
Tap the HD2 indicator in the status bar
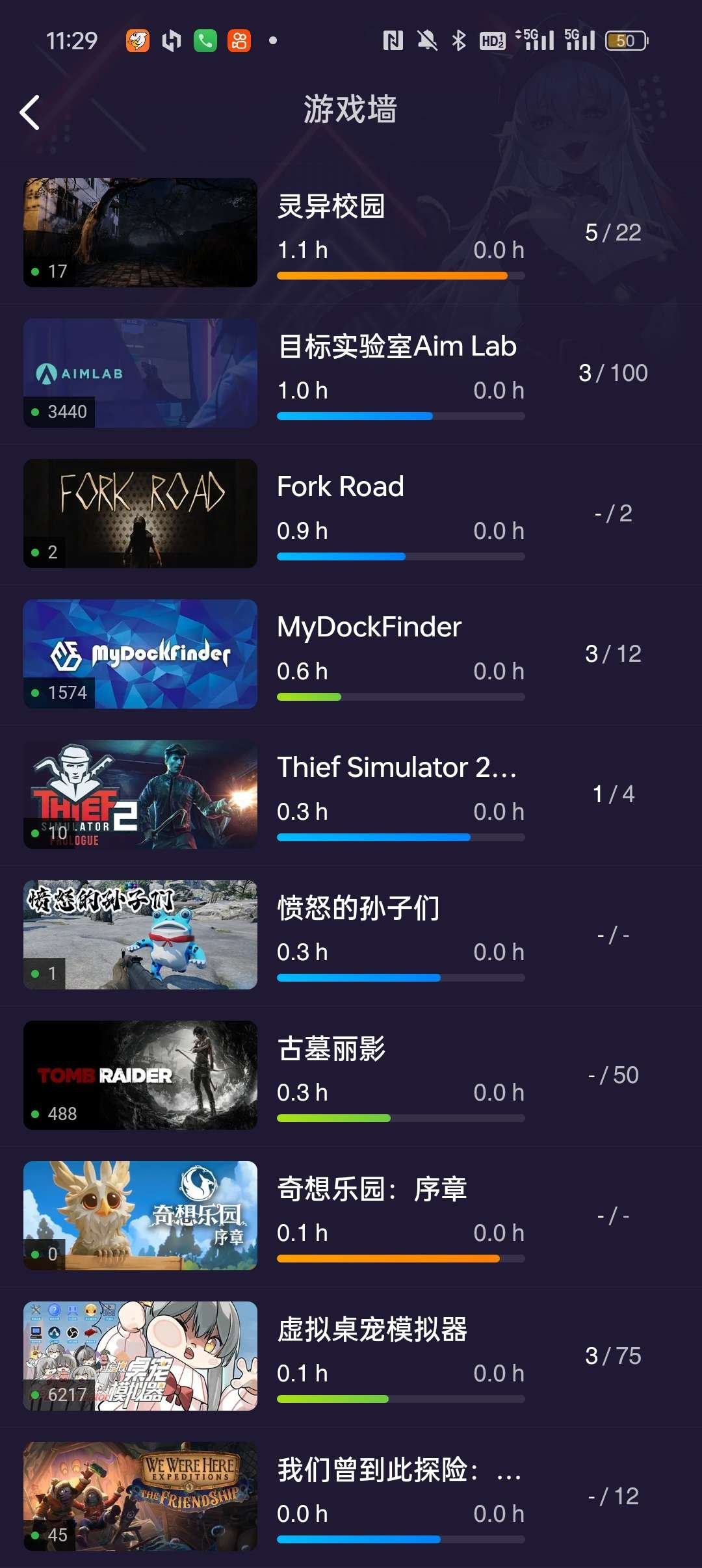coord(492,40)
